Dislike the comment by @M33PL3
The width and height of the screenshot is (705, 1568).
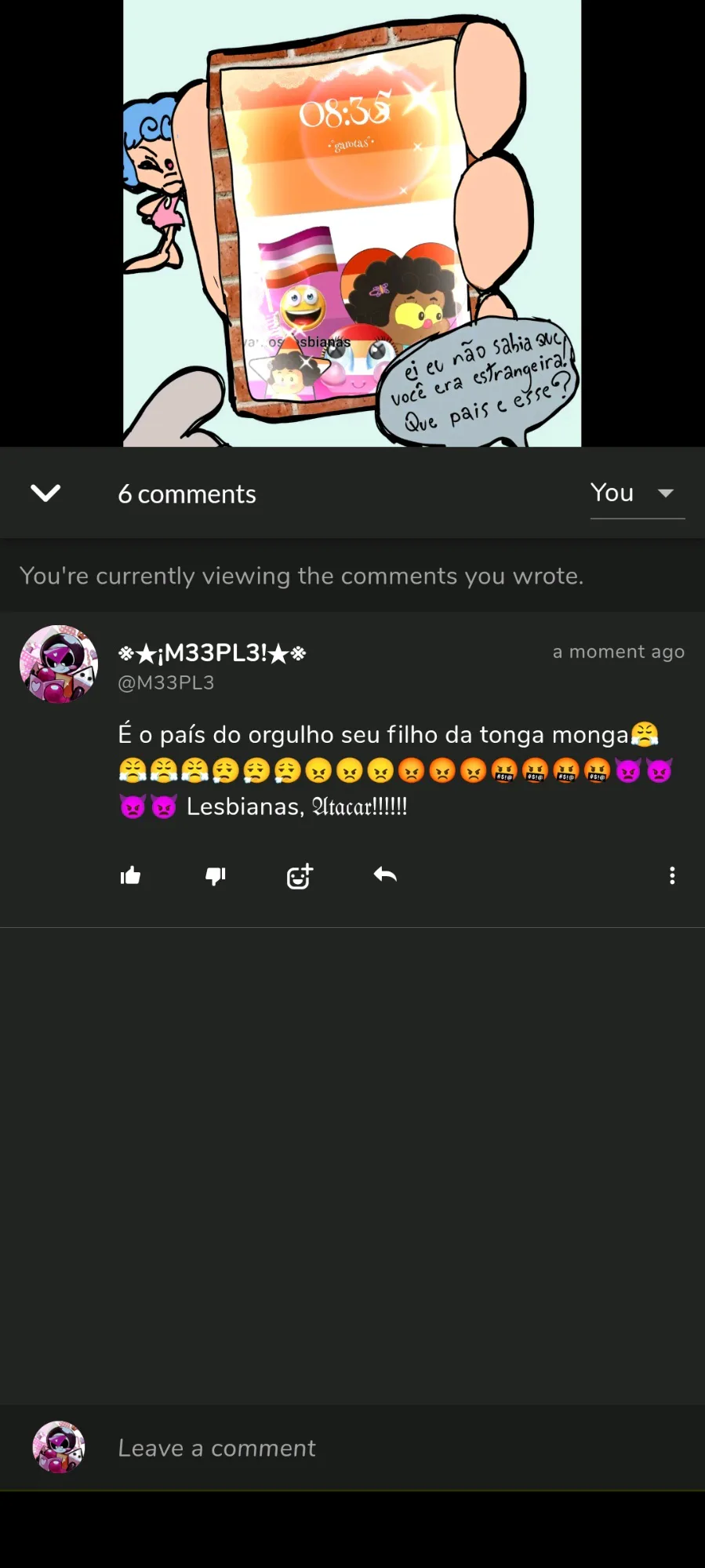pos(216,875)
